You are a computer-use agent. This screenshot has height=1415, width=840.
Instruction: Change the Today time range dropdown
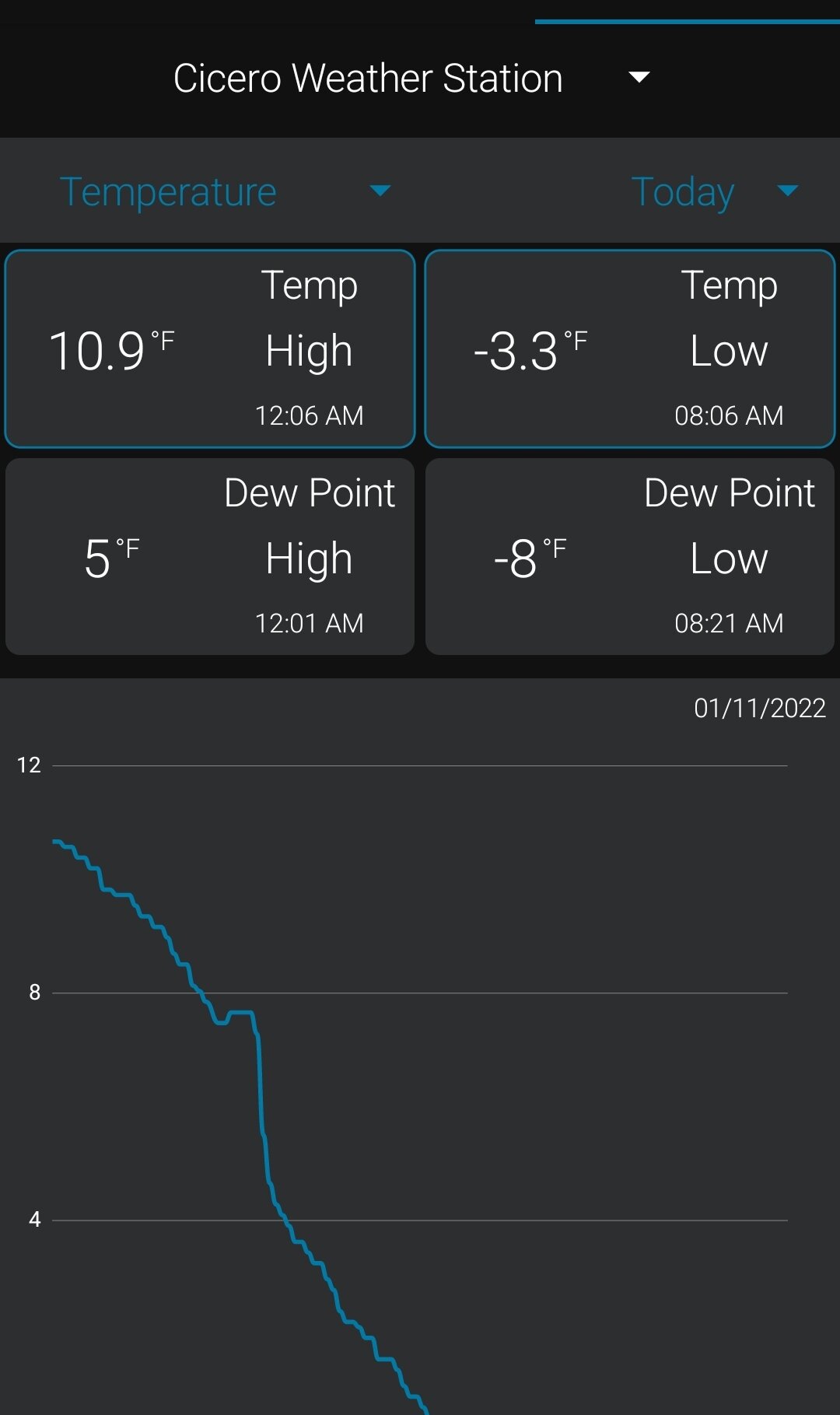coord(715,191)
